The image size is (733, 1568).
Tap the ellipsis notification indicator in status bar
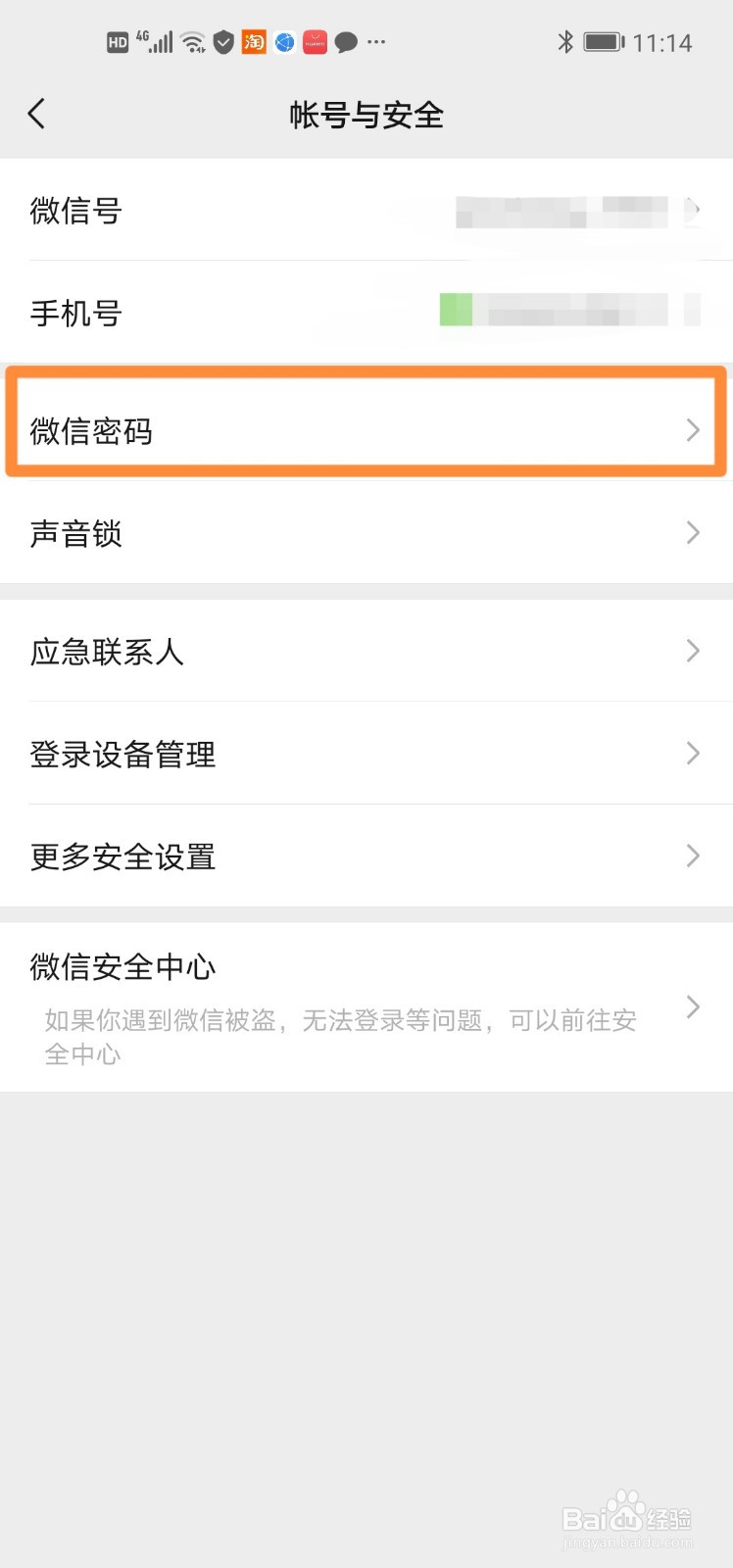point(376,41)
